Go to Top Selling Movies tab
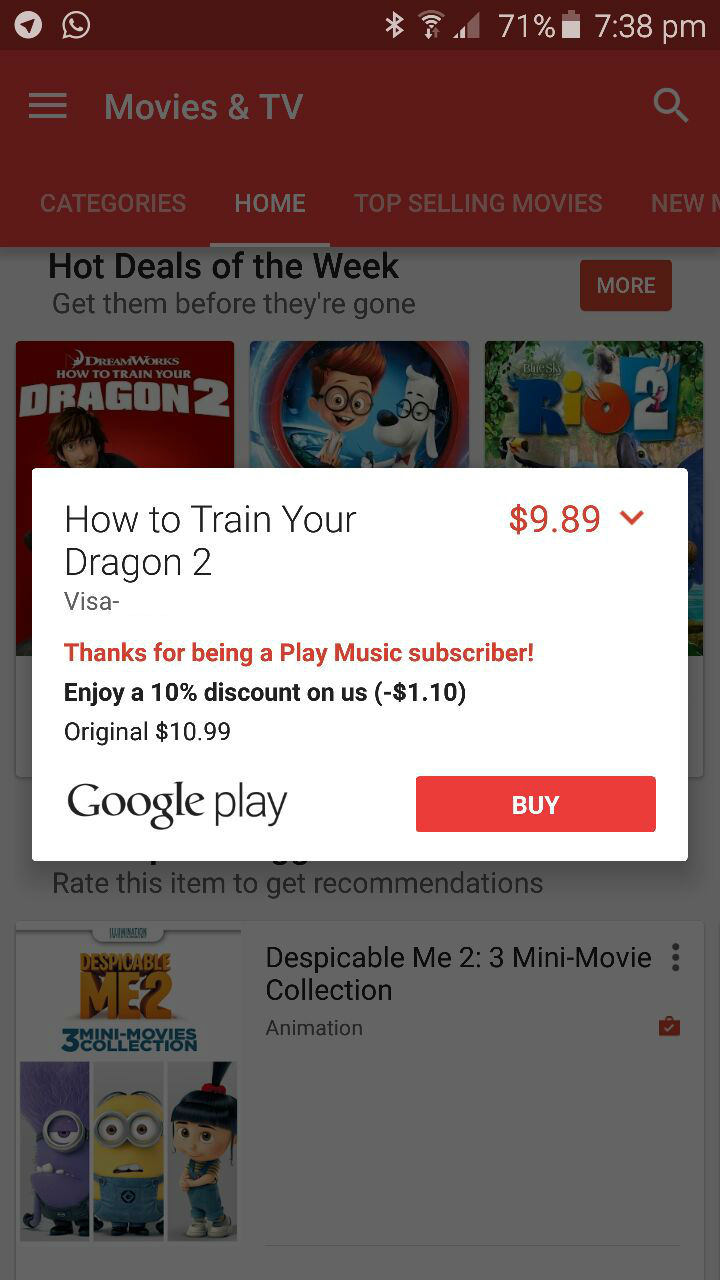Screen dimensions: 720x1280 [x=478, y=203]
